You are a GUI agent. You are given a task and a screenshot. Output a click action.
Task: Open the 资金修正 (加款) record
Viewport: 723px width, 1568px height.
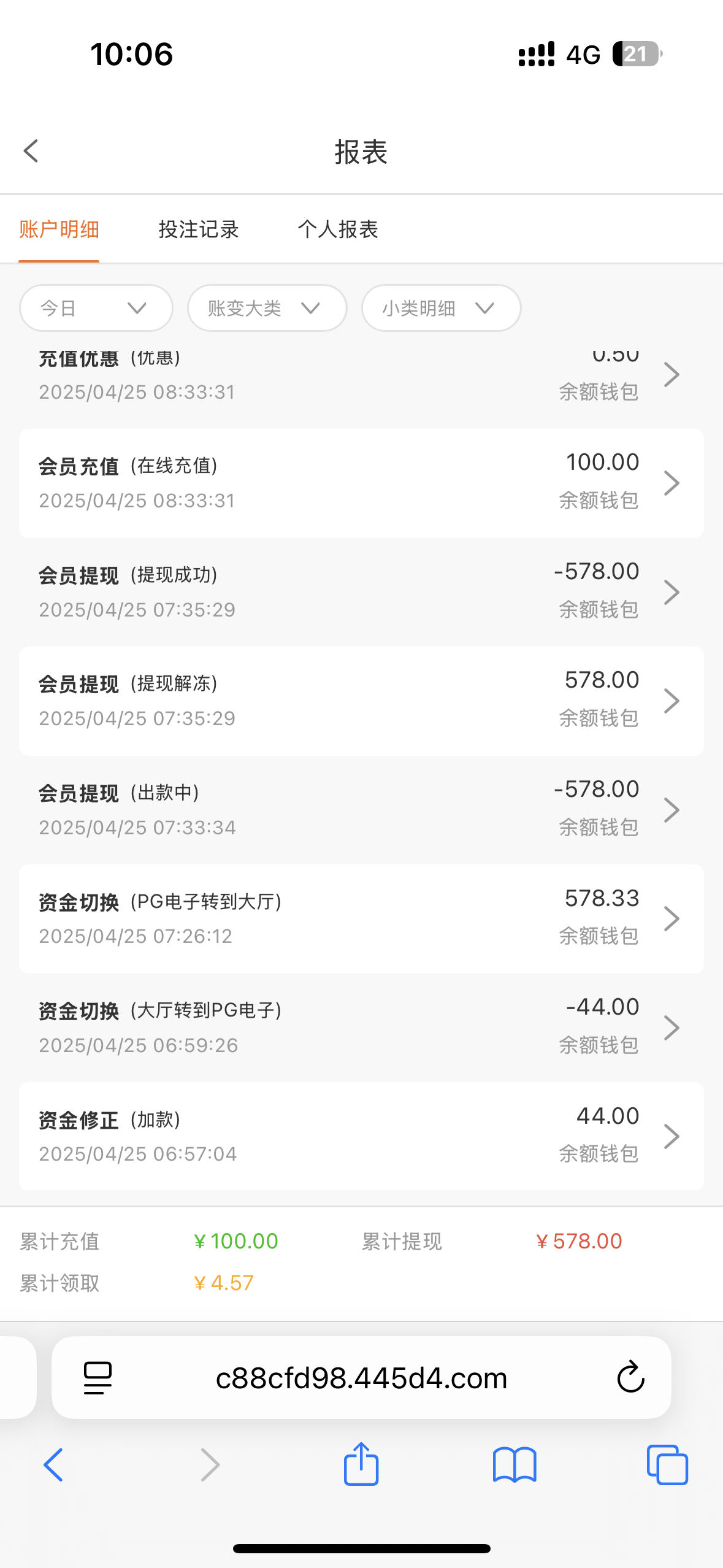pyautogui.click(x=361, y=1137)
